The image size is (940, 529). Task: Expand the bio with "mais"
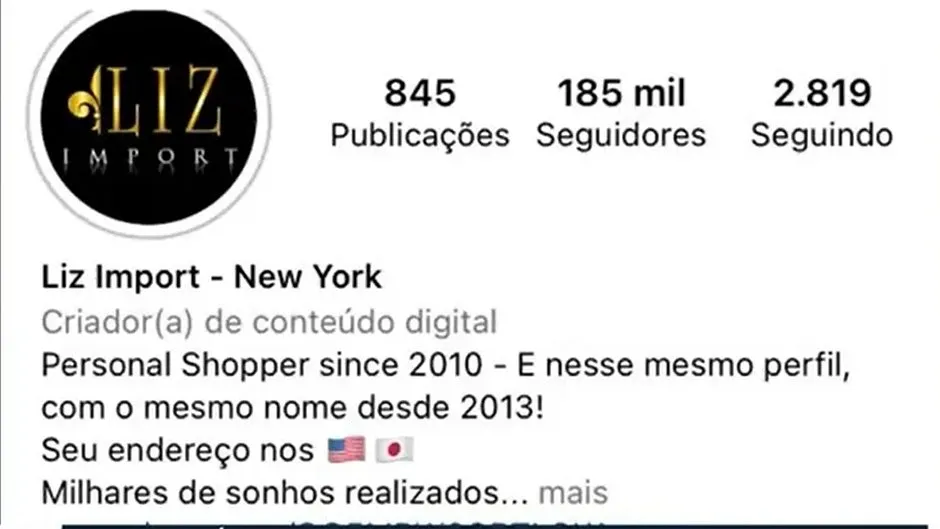(x=573, y=493)
